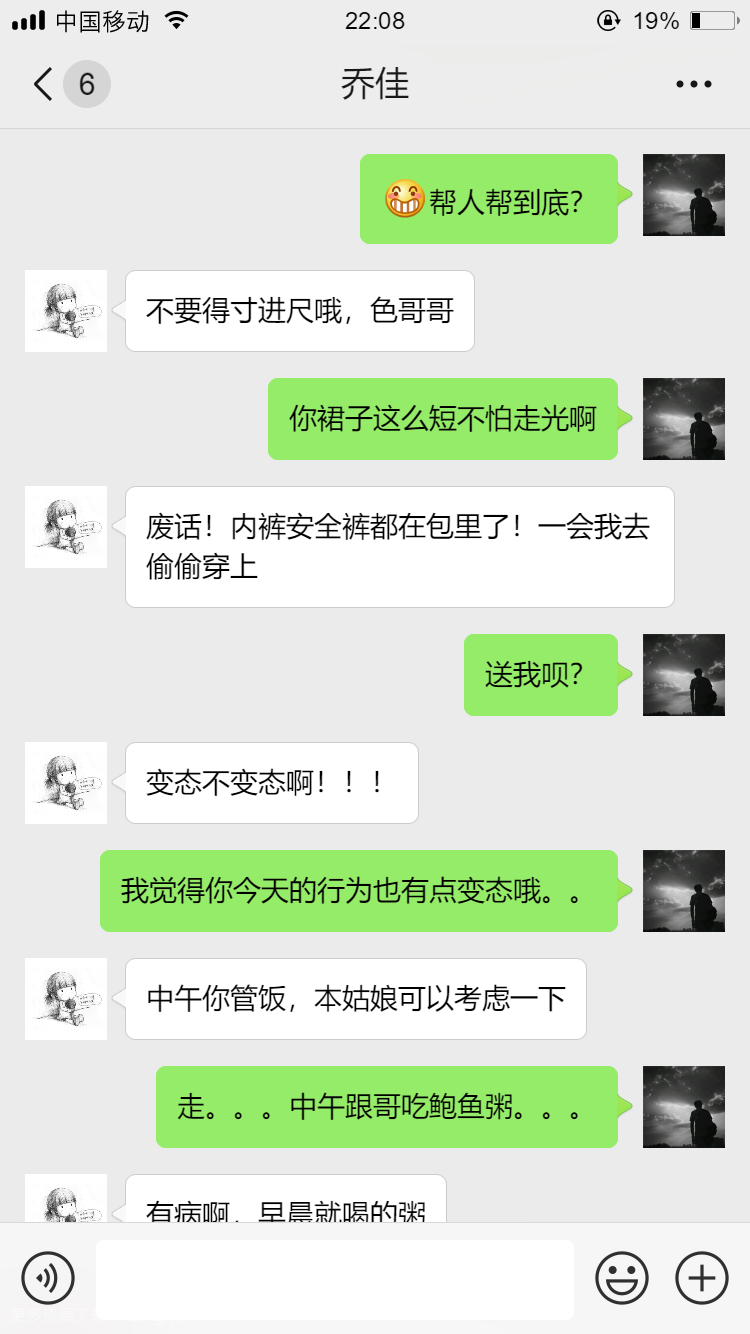Open the three-dot chat info menu
This screenshot has height=1334, width=750.
point(694,85)
